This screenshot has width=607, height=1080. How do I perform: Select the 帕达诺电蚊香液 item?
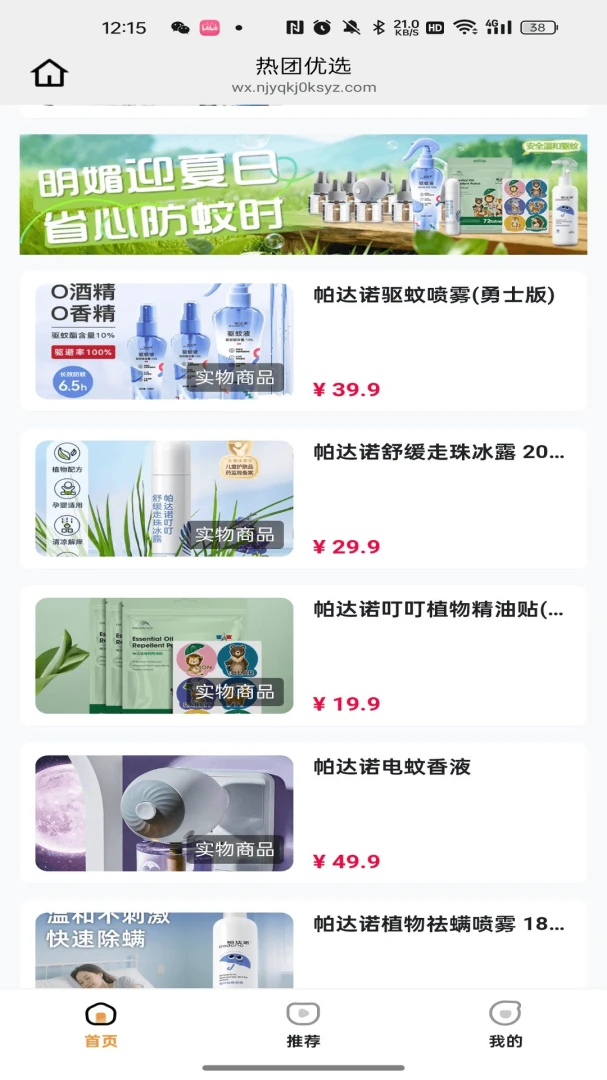tap(303, 813)
